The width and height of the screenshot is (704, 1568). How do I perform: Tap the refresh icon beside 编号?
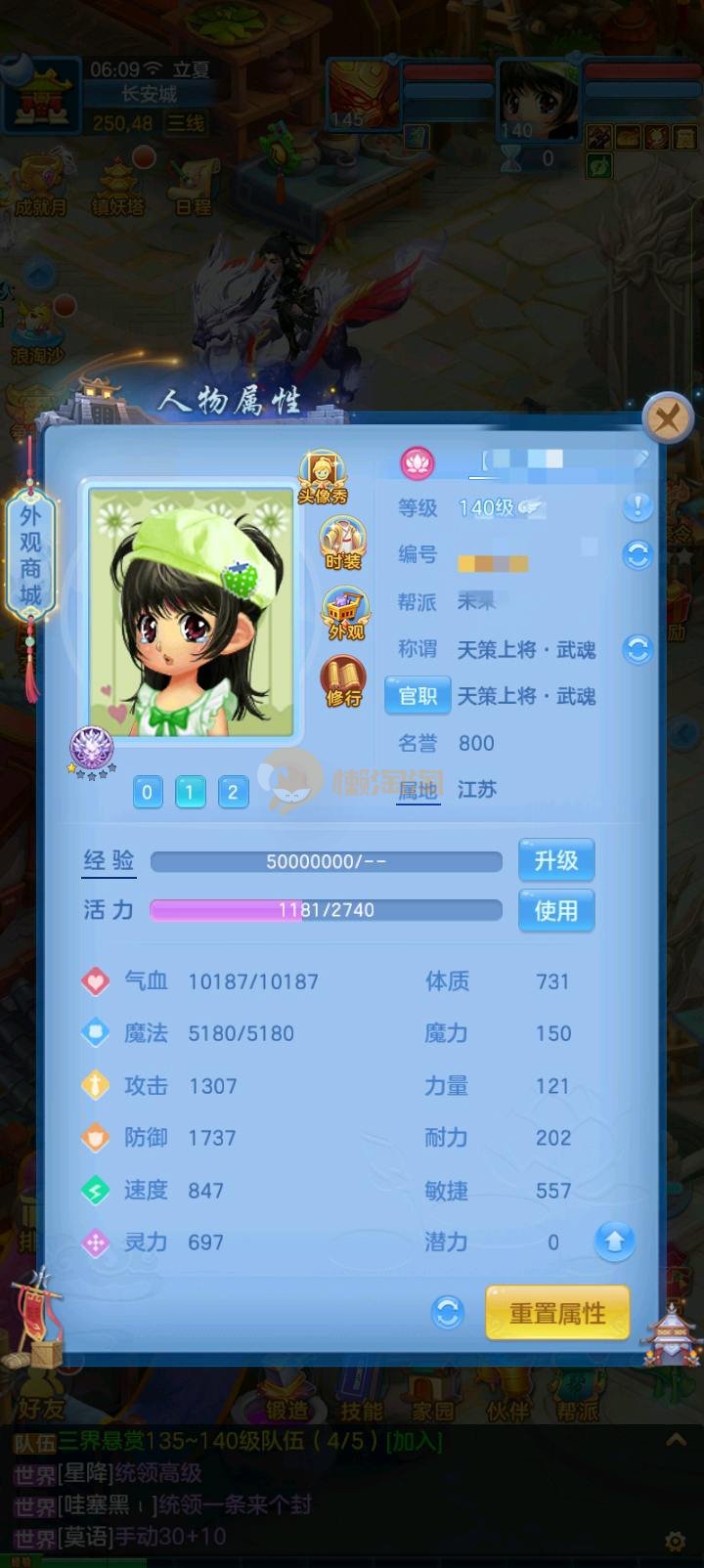coord(638,555)
